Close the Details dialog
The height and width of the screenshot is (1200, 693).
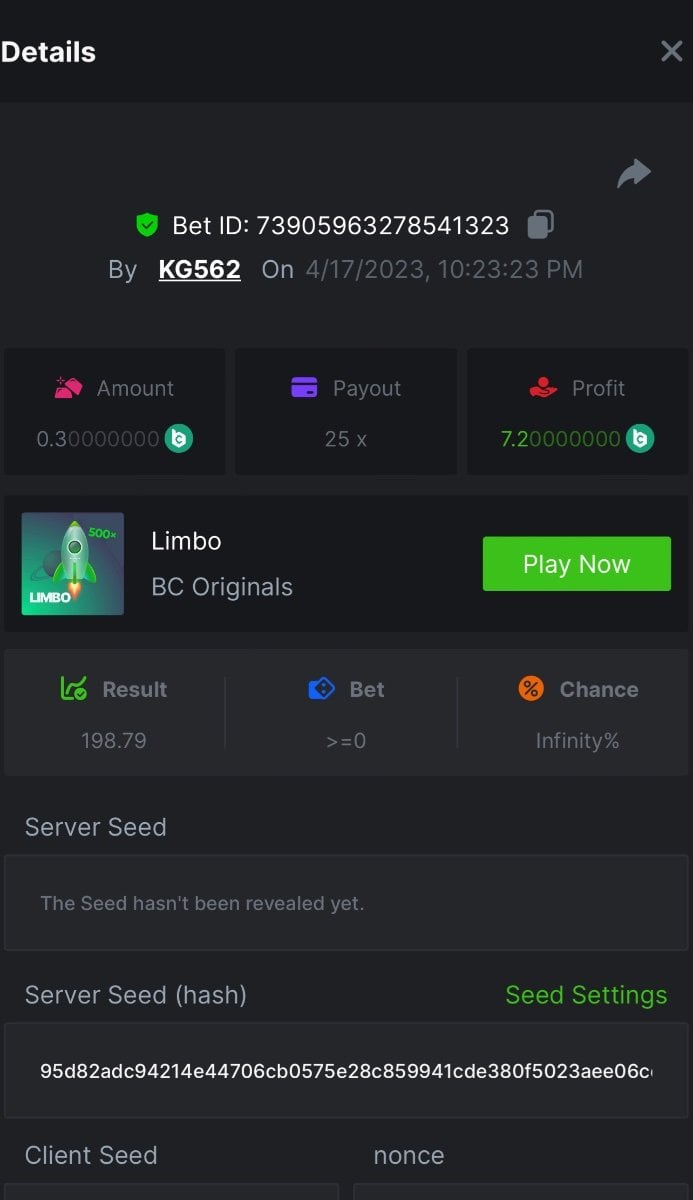click(x=671, y=52)
